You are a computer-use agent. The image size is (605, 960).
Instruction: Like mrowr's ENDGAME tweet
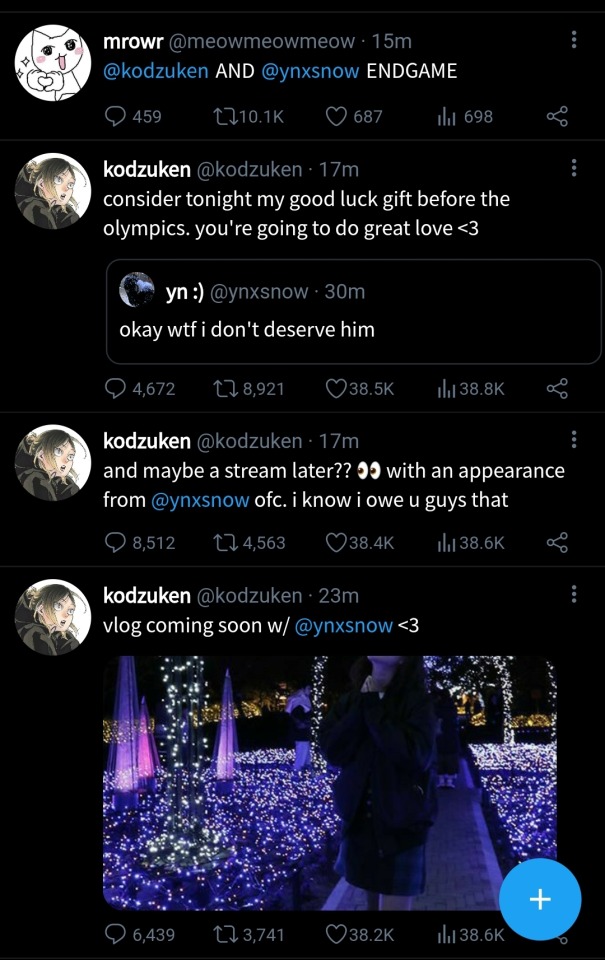click(337, 117)
